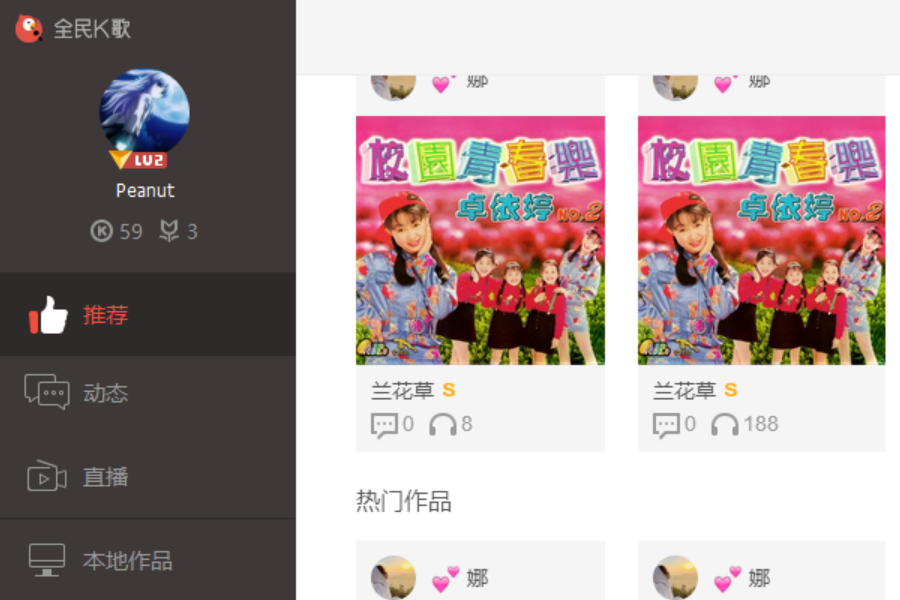Open 本地作品 in the sidebar
This screenshot has width=900, height=600.
(x=126, y=560)
